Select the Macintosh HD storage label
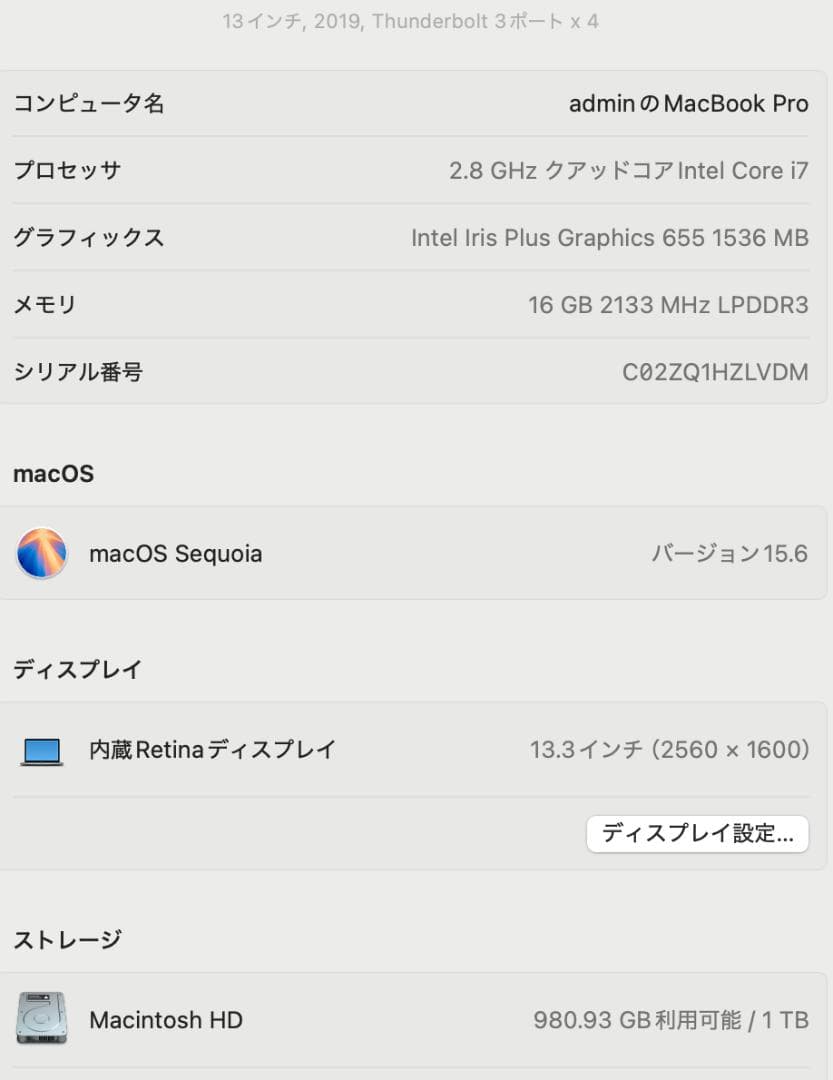 (166, 1019)
